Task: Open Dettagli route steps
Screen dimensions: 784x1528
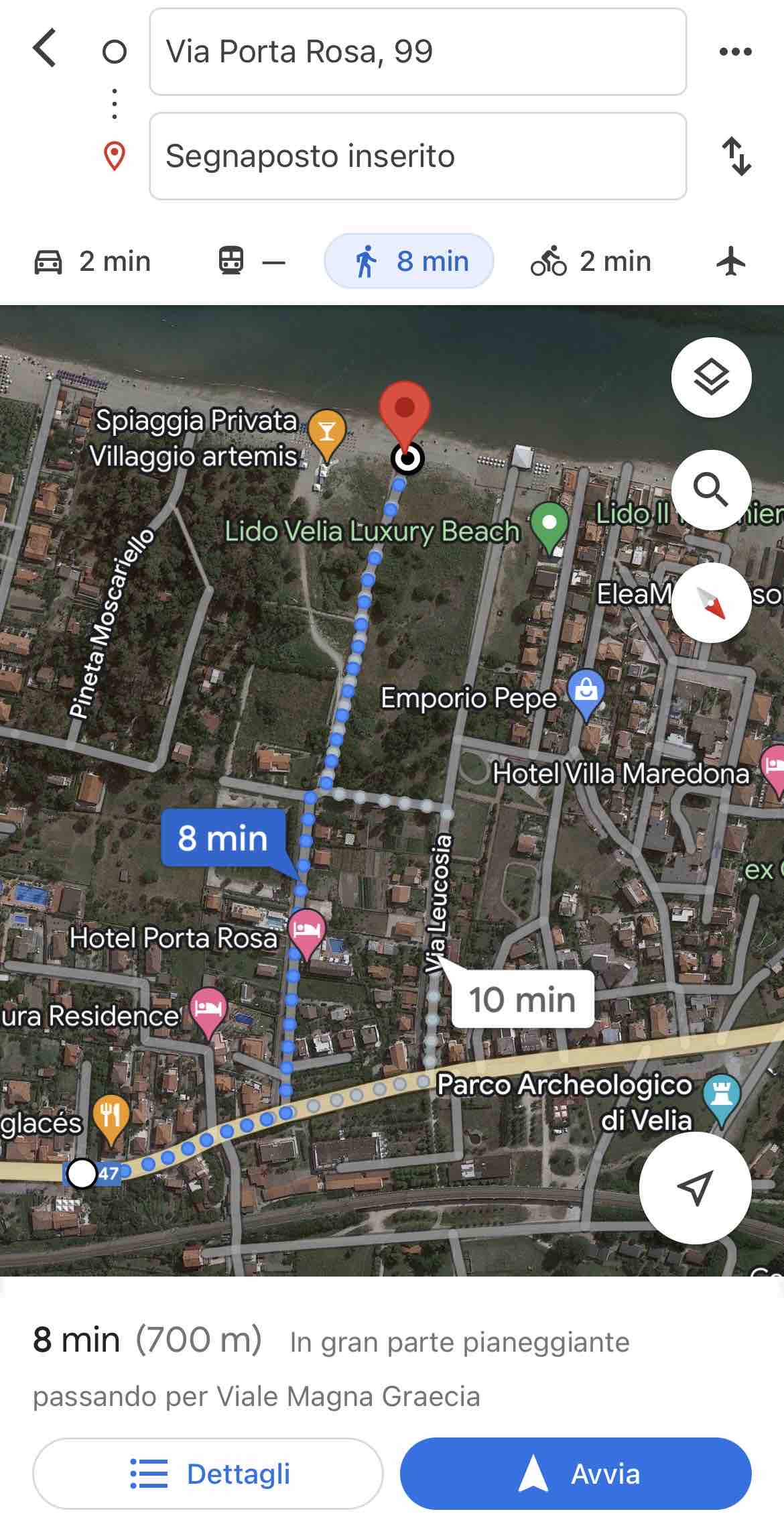Action: click(208, 1473)
